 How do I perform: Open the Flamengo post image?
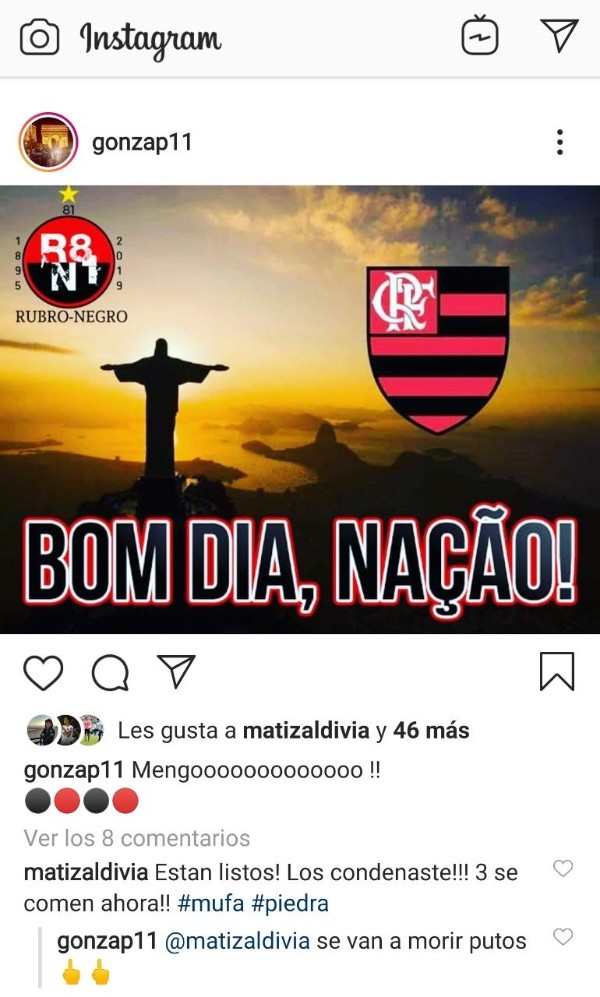pos(300,408)
